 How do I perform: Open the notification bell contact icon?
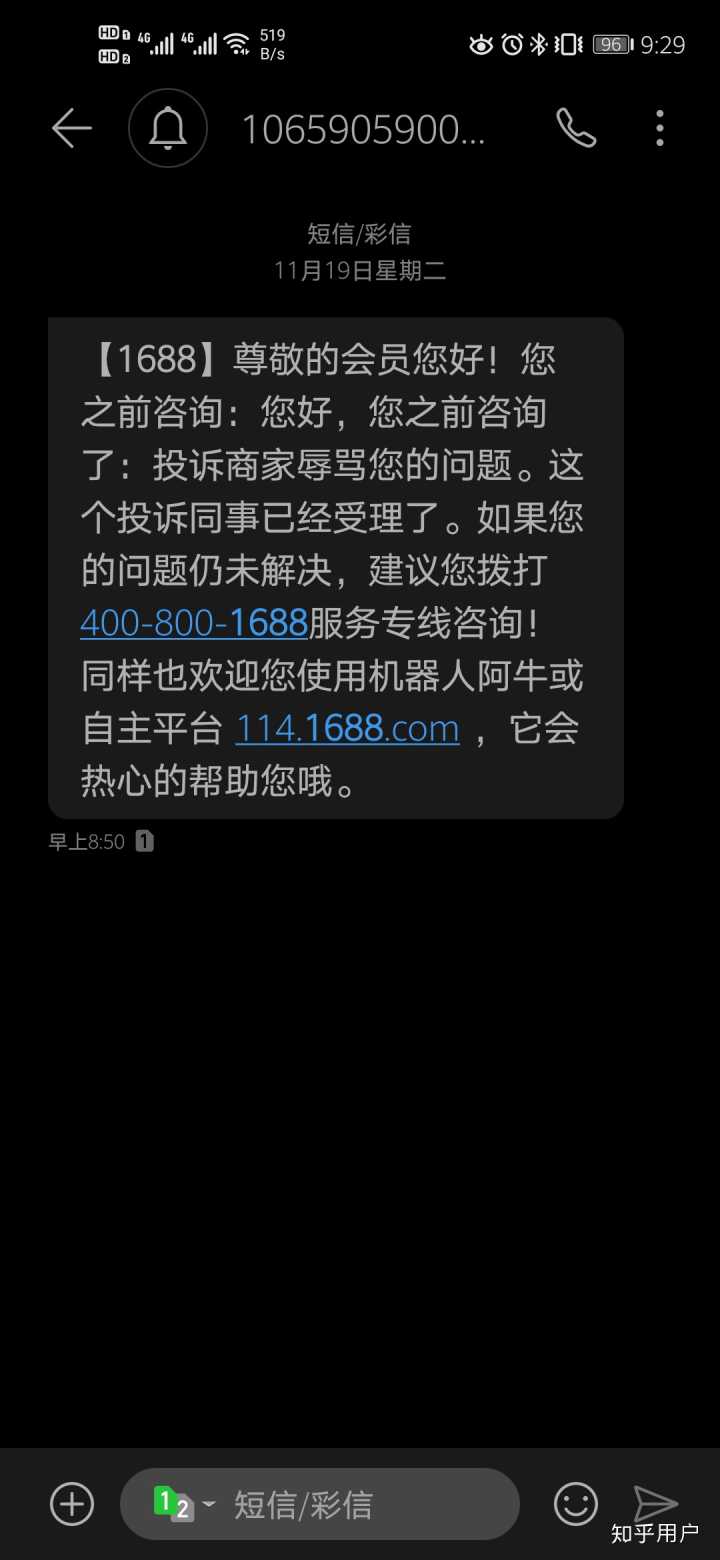pos(168,128)
